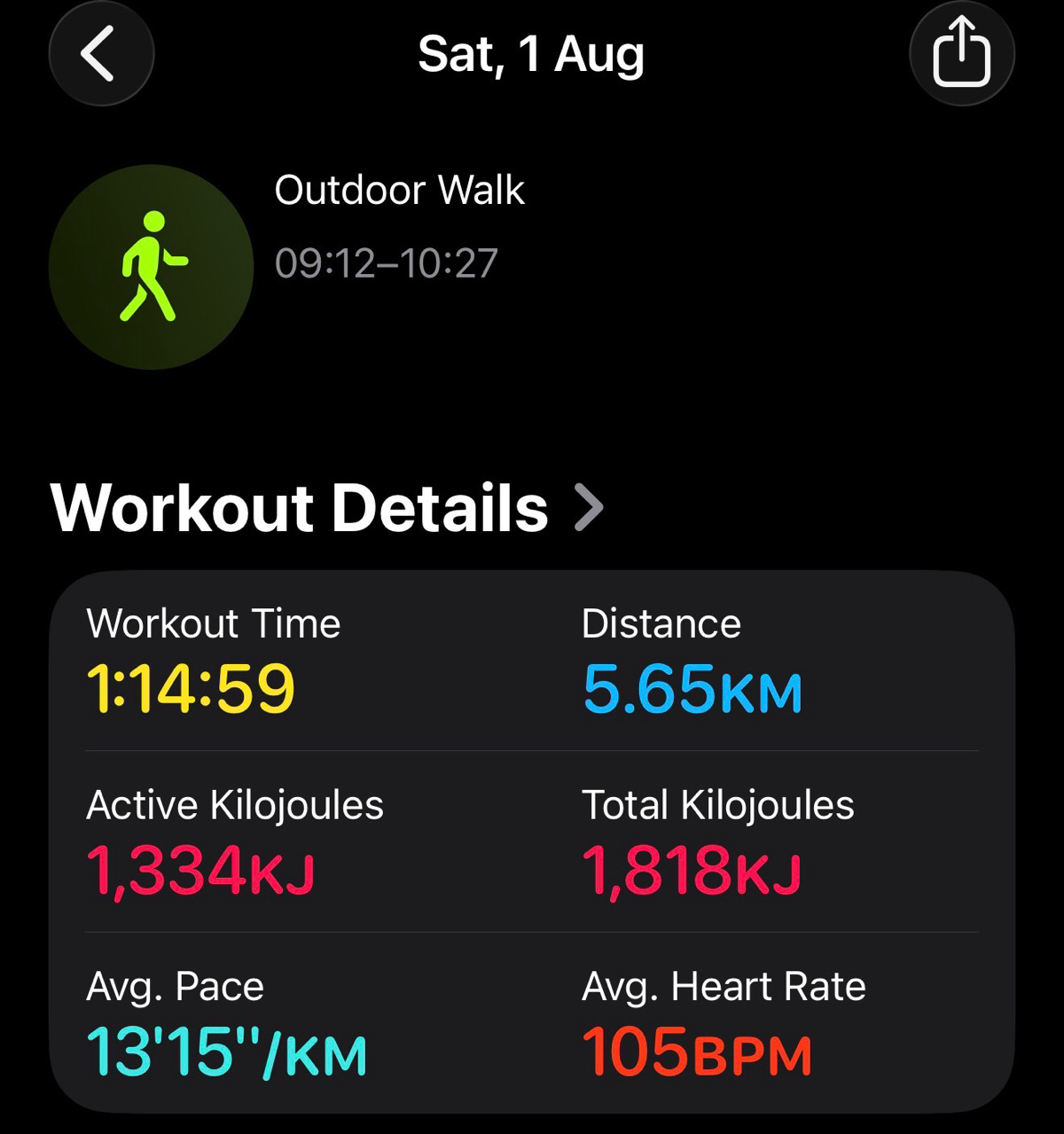
Task: Go back using the top-left arrow
Action: pos(101,53)
